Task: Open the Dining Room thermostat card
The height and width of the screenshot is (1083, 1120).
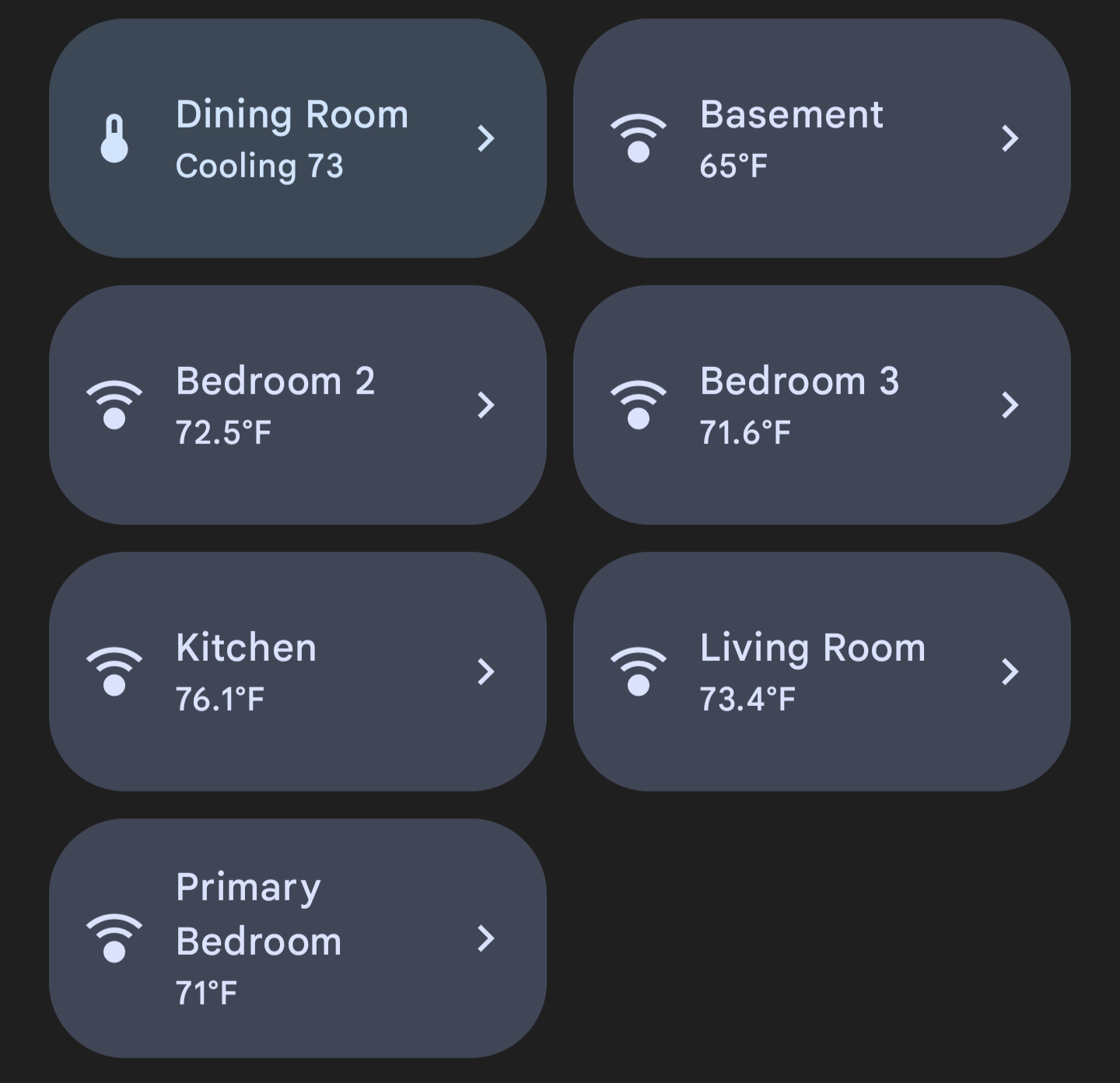Action: tap(297, 138)
